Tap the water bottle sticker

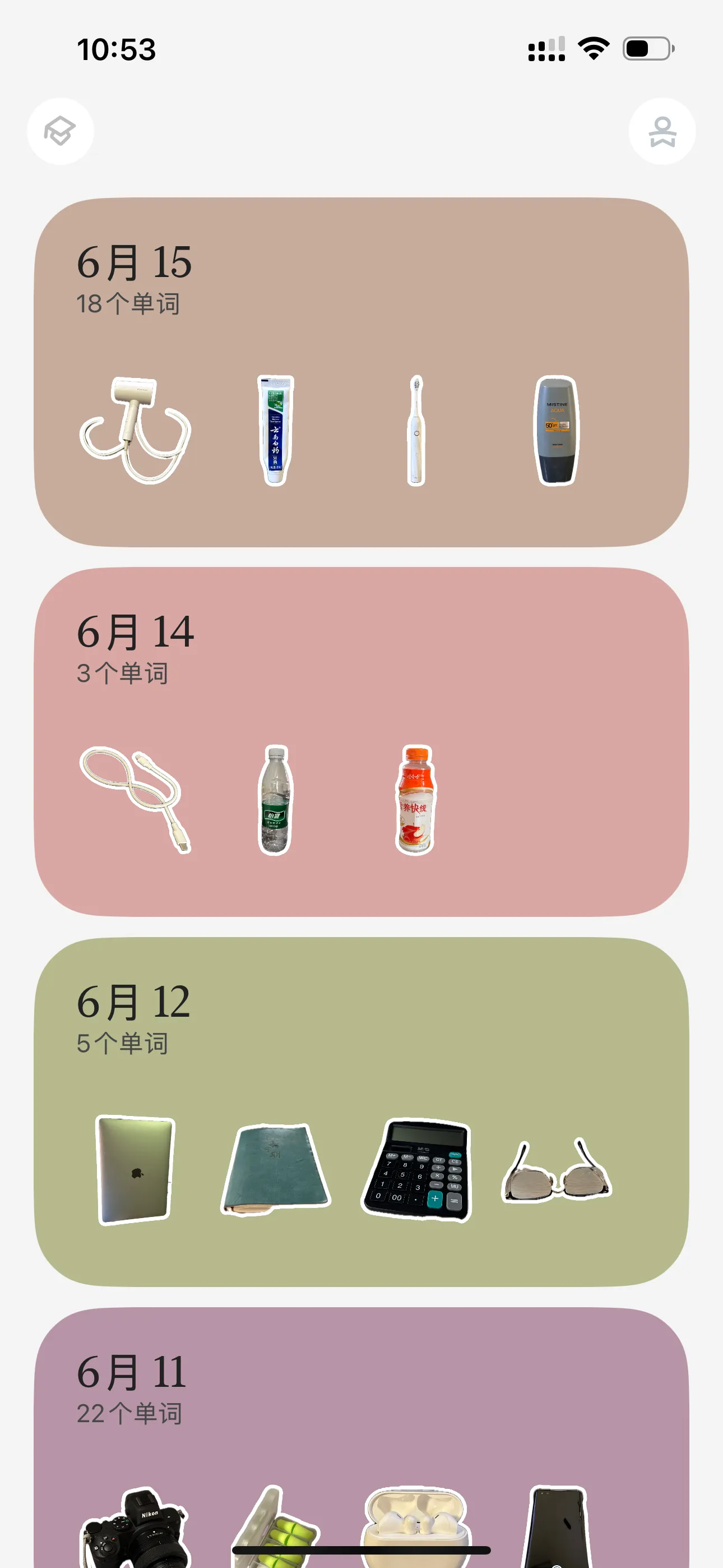[x=276, y=799]
